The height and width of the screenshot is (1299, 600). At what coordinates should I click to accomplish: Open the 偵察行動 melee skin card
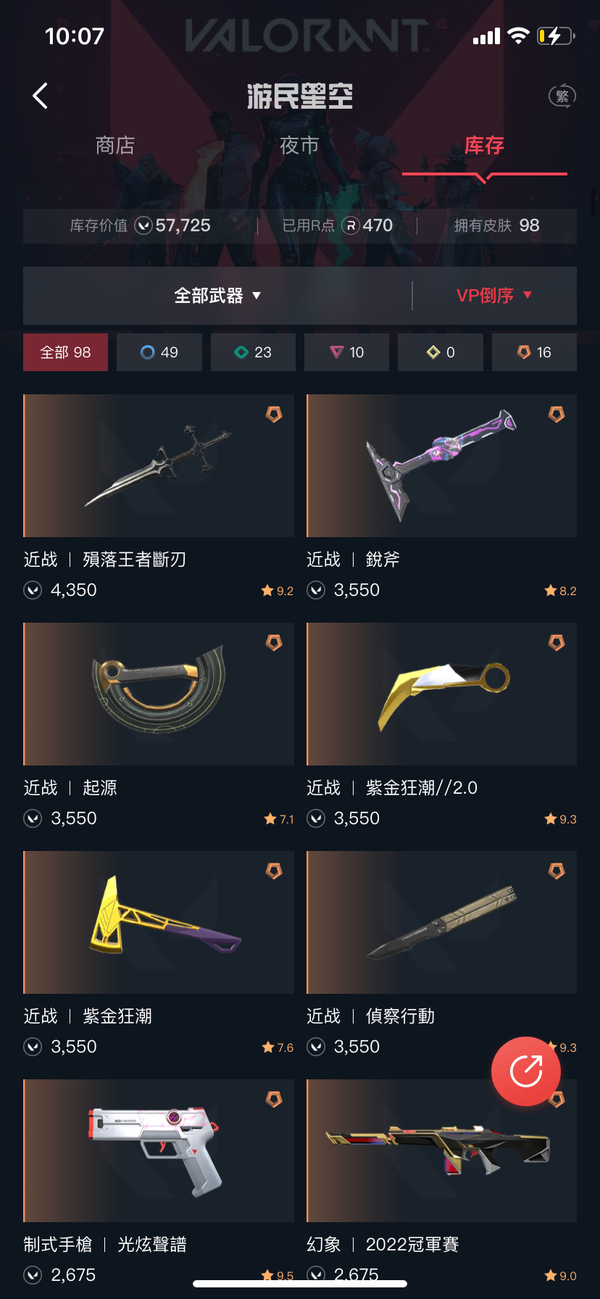click(441, 923)
